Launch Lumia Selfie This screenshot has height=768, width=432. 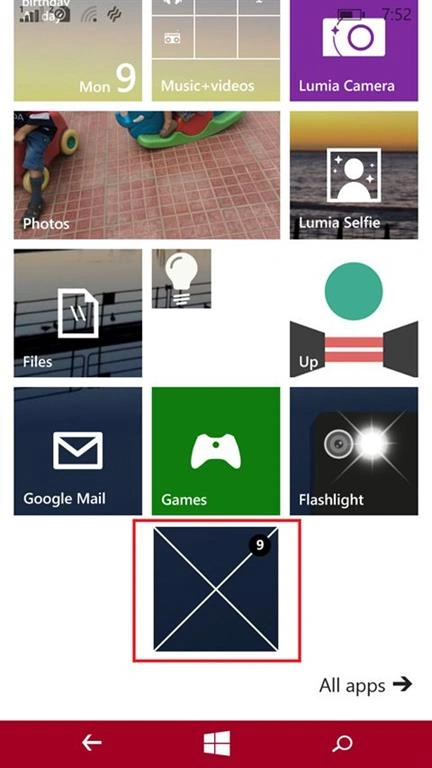click(354, 175)
